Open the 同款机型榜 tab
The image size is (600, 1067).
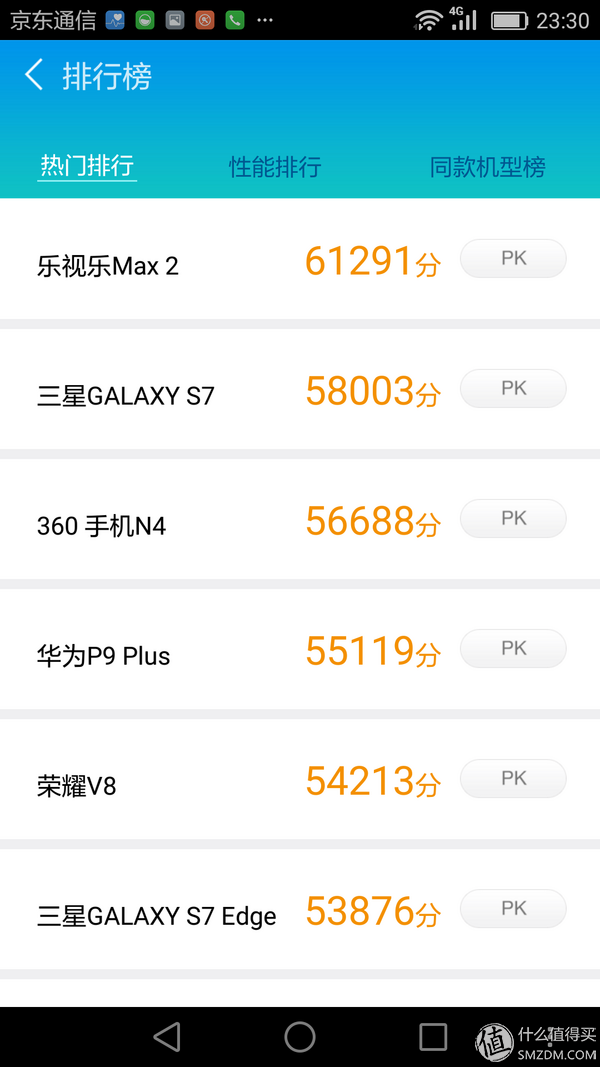[x=487, y=167]
